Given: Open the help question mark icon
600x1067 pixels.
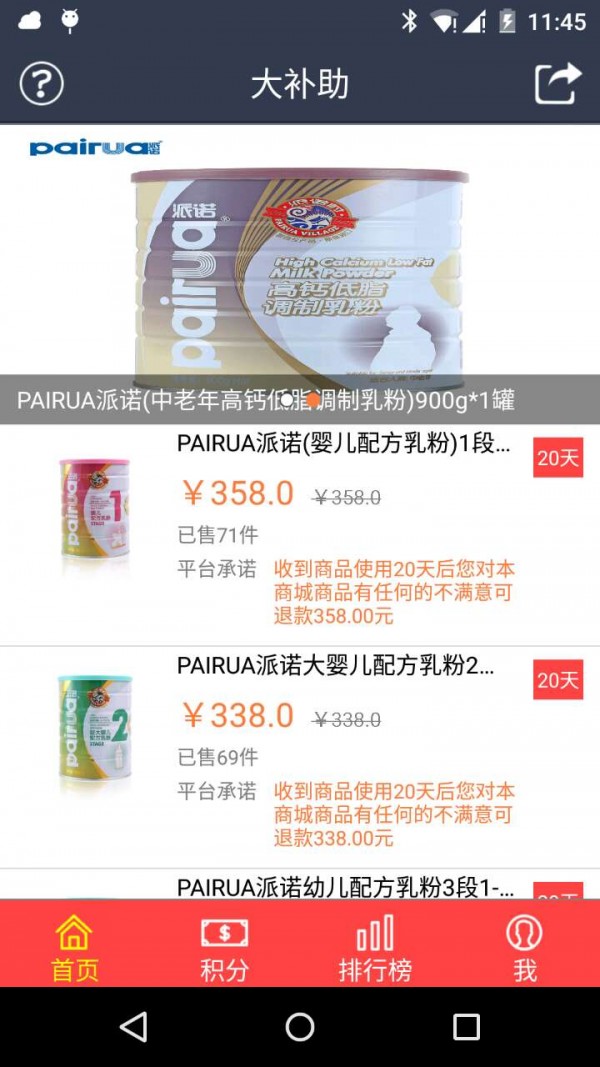Looking at the screenshot, I should pos(42,84).
